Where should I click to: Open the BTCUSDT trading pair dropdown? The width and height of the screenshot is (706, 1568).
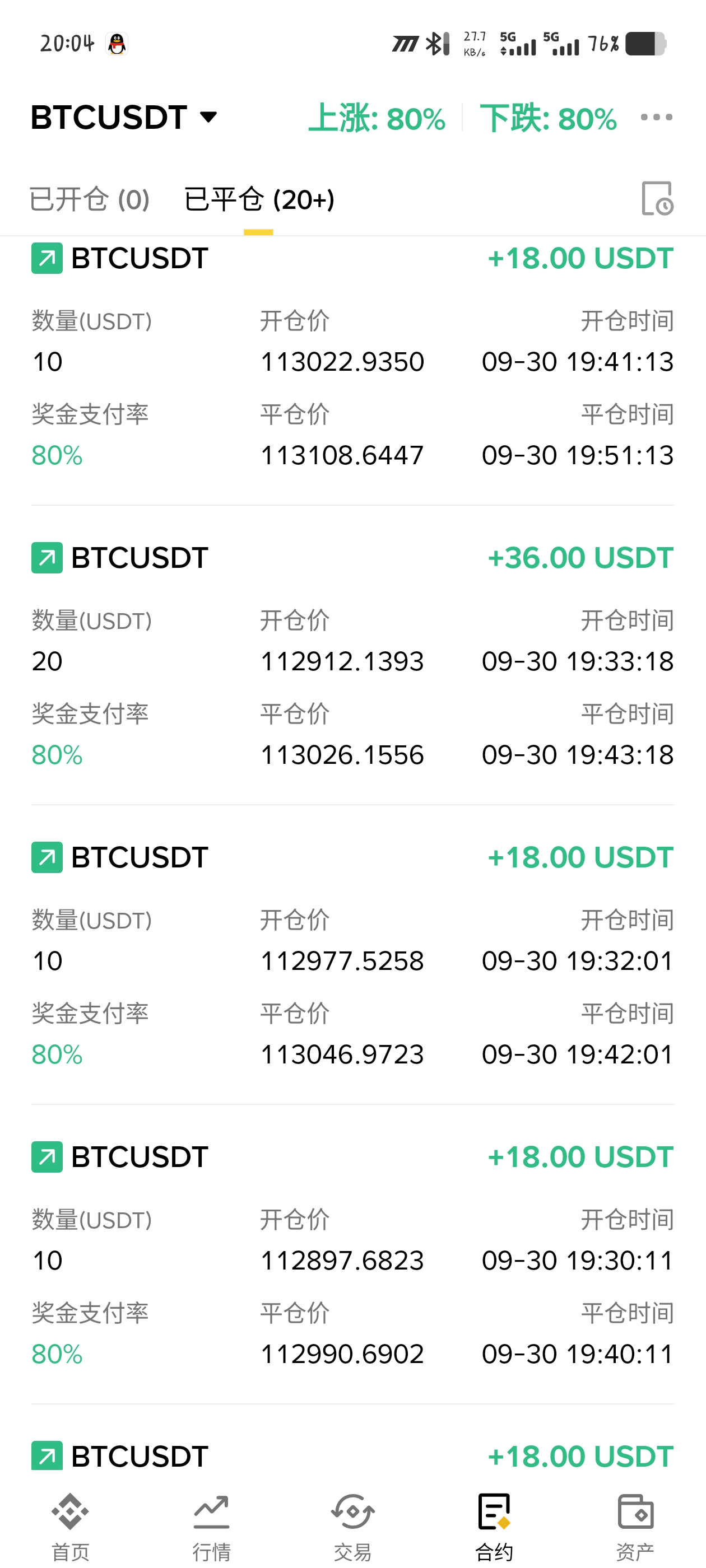[124, 117]
